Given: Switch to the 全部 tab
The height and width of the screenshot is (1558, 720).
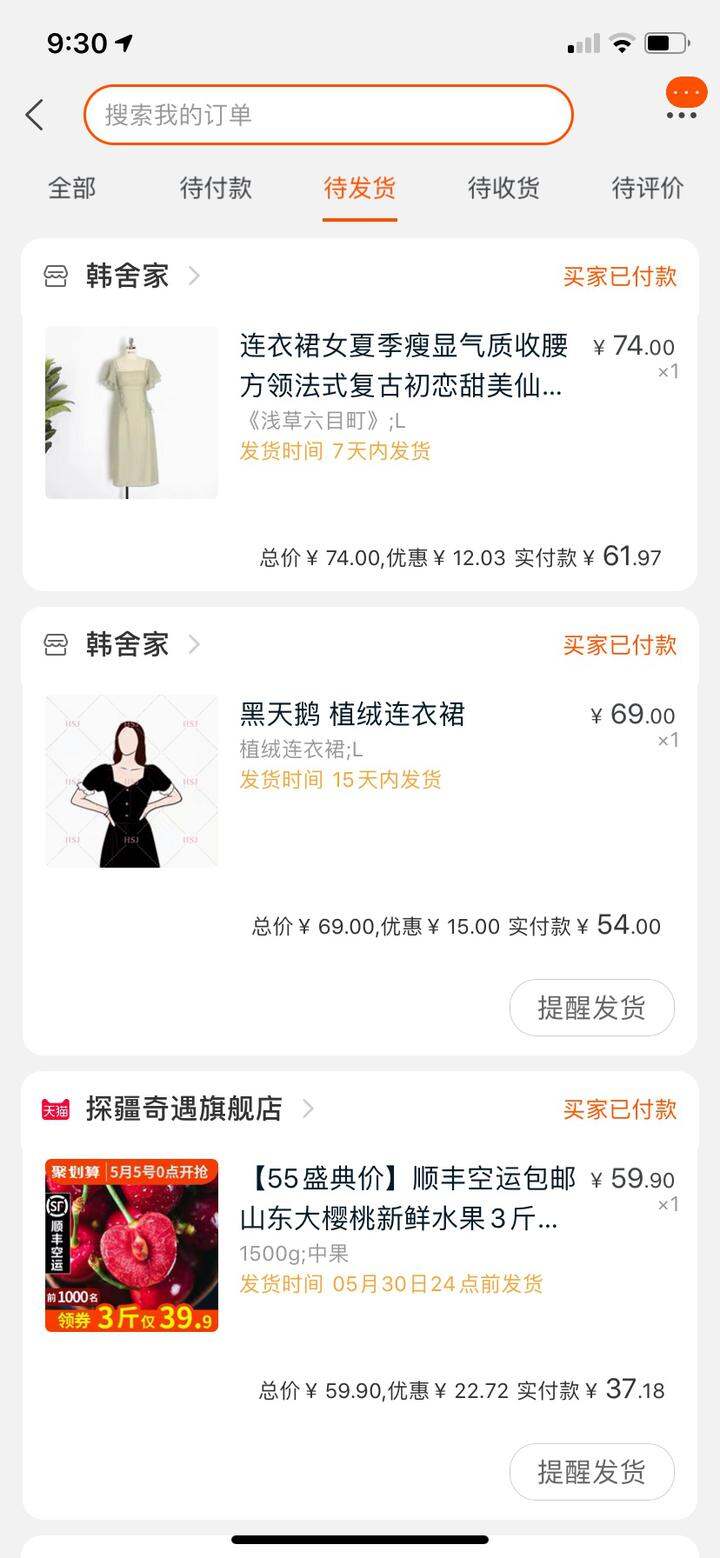Looking at the screenshot, I should click(x=72, y=187).
